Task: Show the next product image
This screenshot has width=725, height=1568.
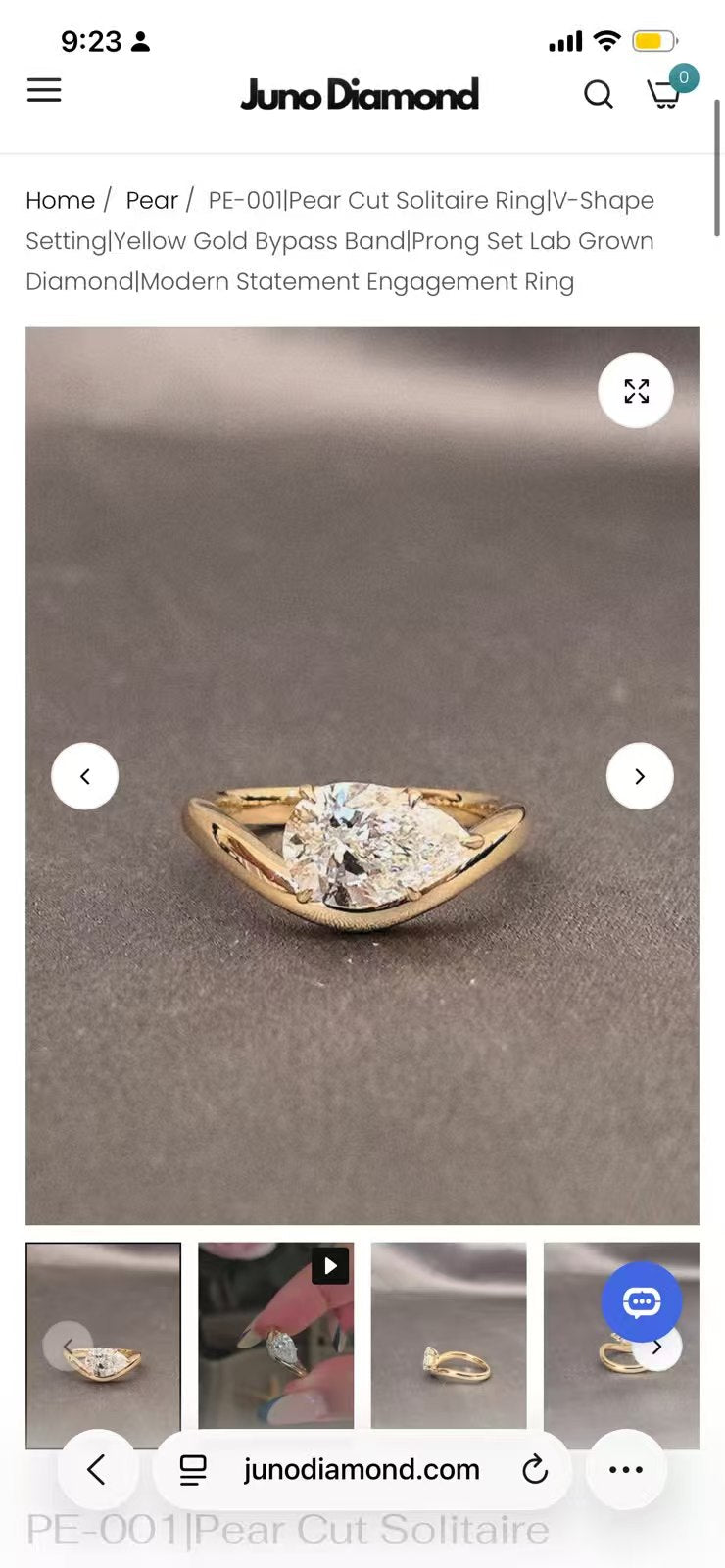Action: coord(640,776)
